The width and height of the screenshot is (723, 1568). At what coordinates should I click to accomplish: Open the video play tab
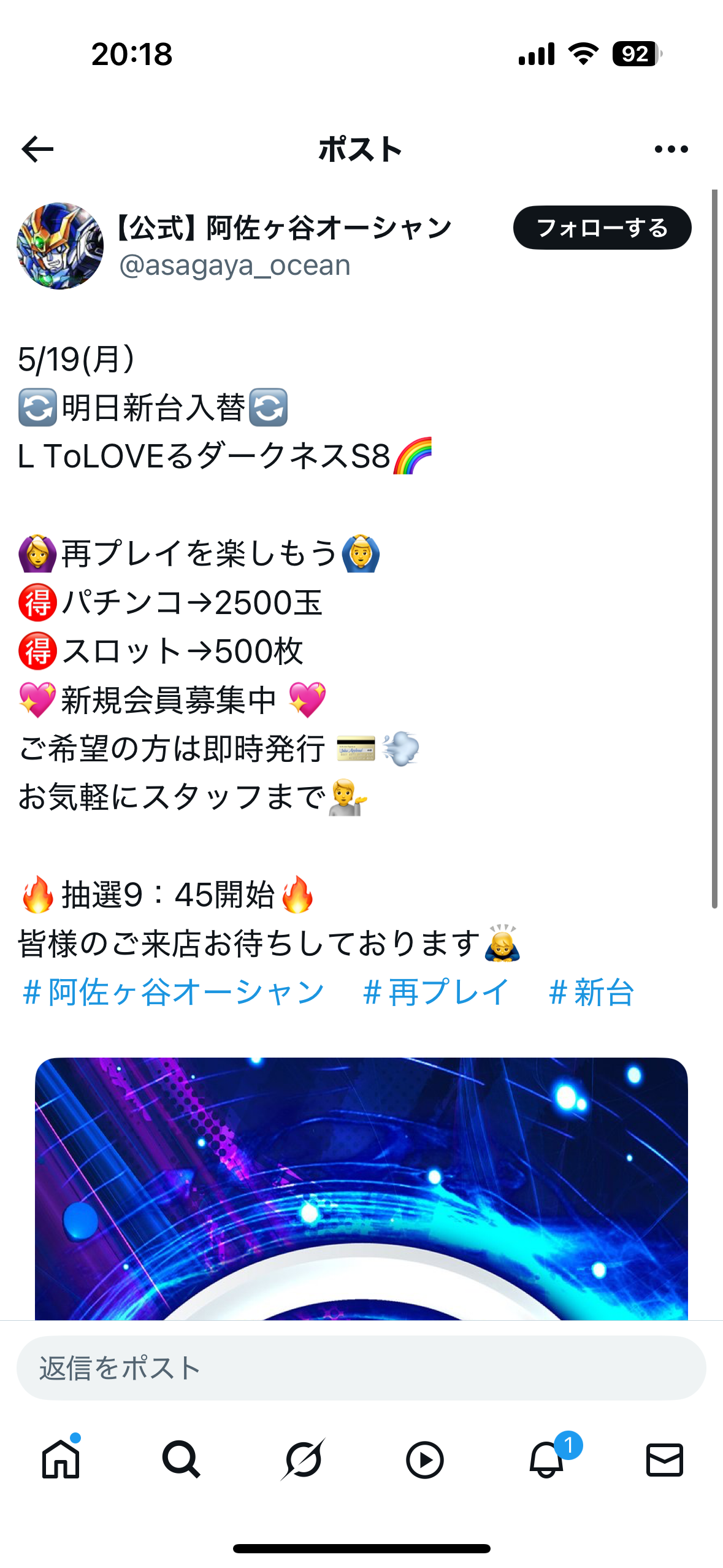pyautogui.click(x=424, y=1459)
